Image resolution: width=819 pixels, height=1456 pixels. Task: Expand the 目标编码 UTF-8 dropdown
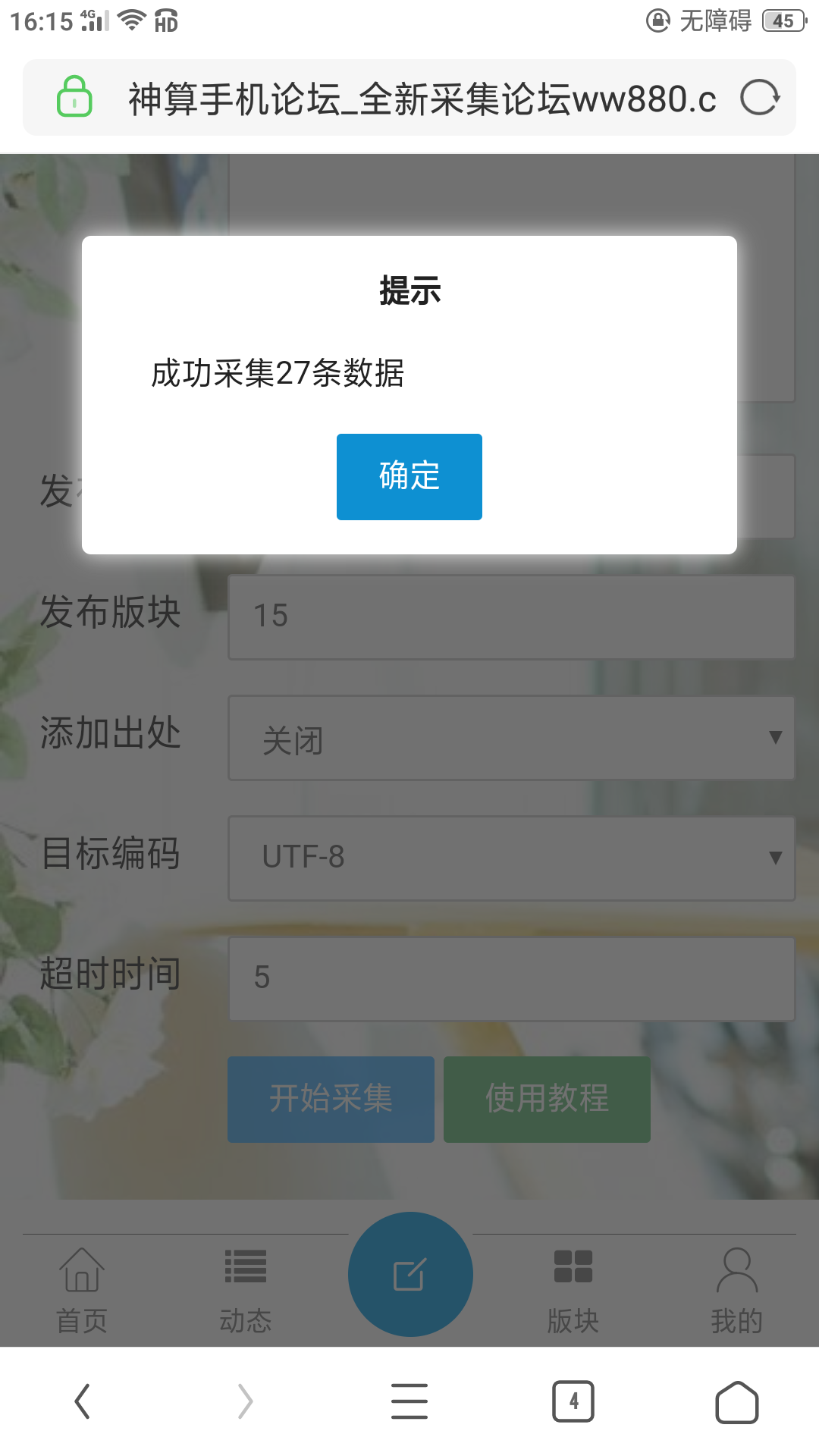point(510,858)
